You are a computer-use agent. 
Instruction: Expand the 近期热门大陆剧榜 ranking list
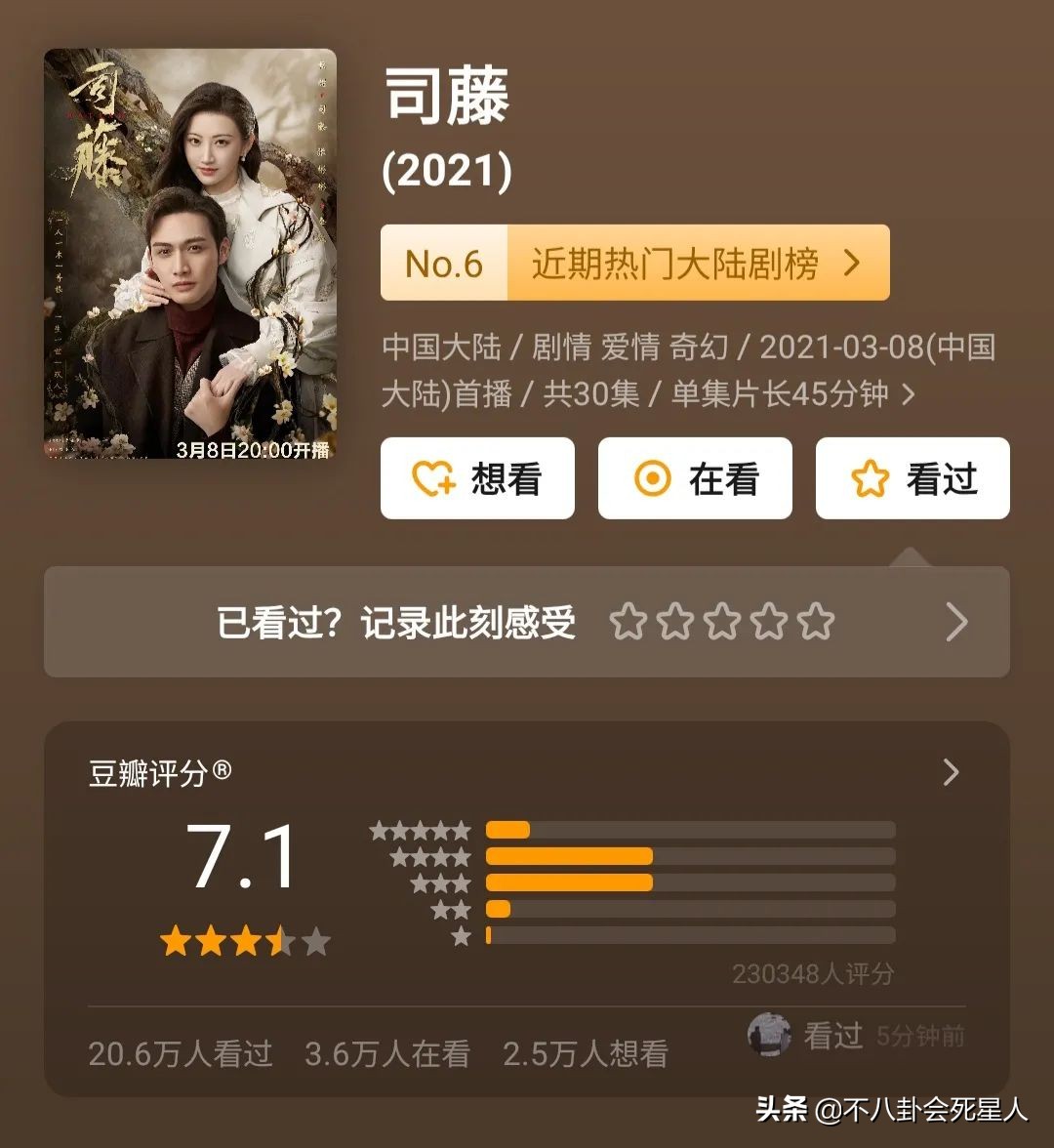pyautogui.click(x=695, y=263)
